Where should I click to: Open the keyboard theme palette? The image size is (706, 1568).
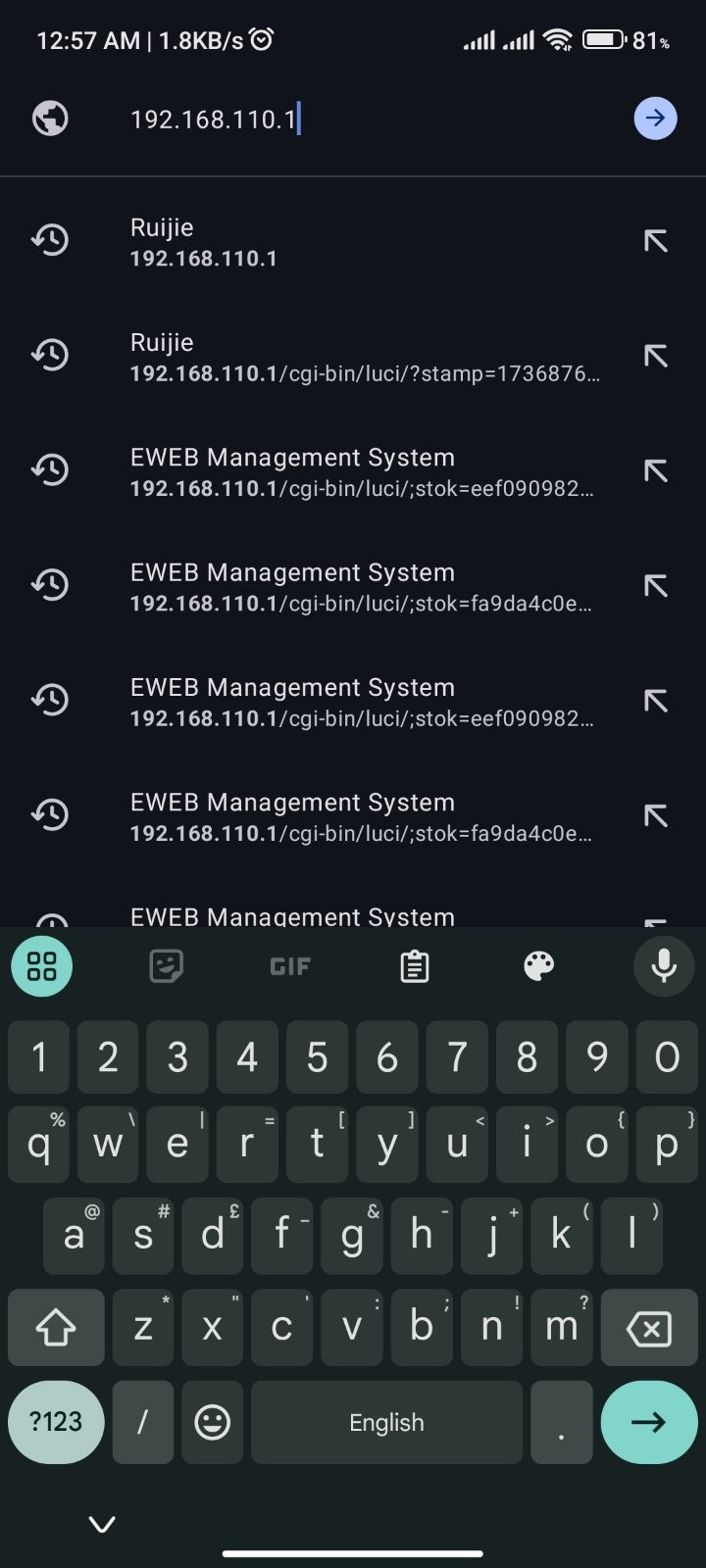(x=539, y=966)
